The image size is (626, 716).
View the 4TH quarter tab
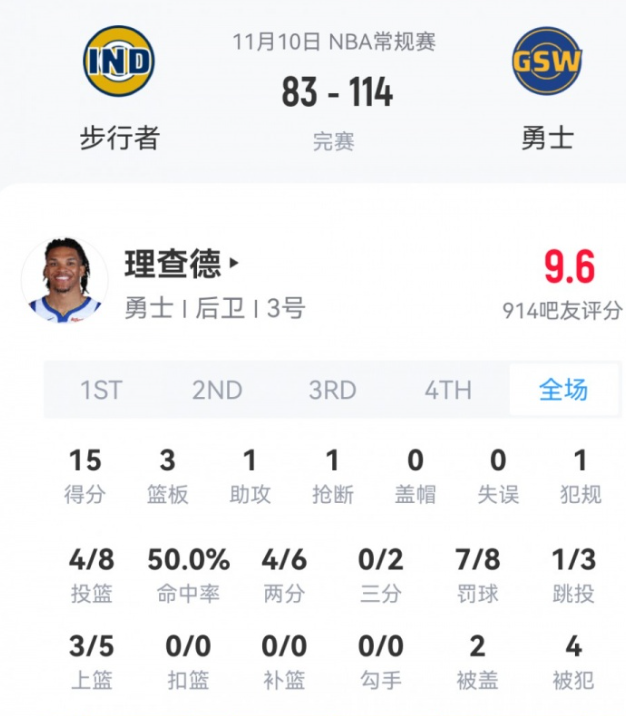[448, 390]
